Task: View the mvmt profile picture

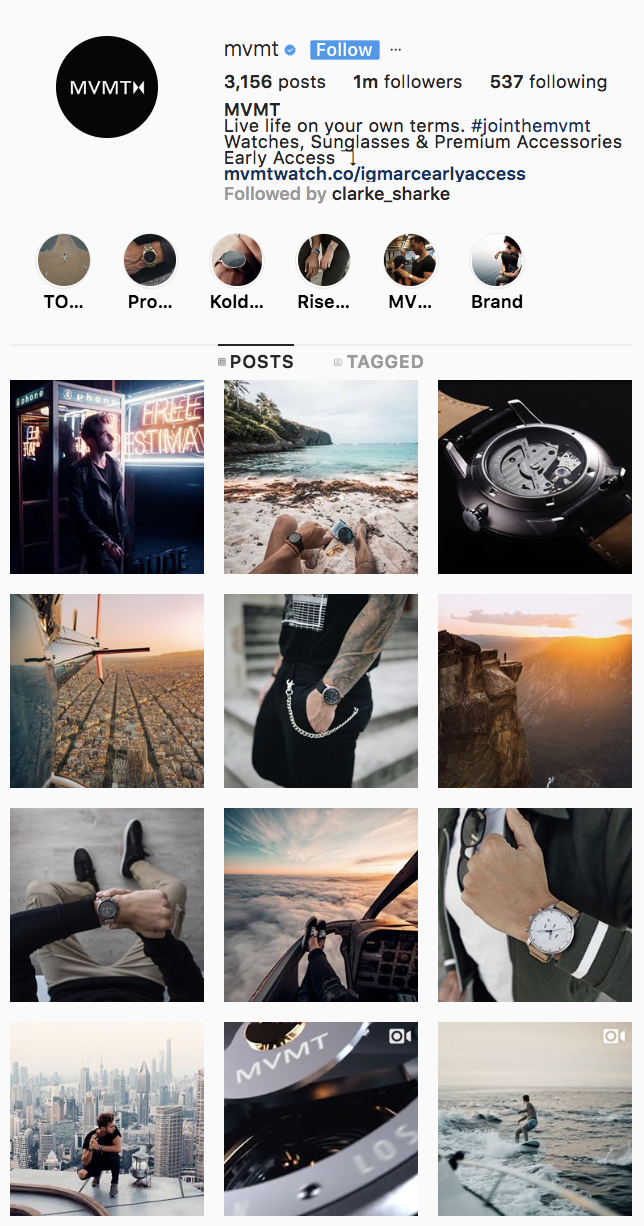Action: tap(107, 87)
